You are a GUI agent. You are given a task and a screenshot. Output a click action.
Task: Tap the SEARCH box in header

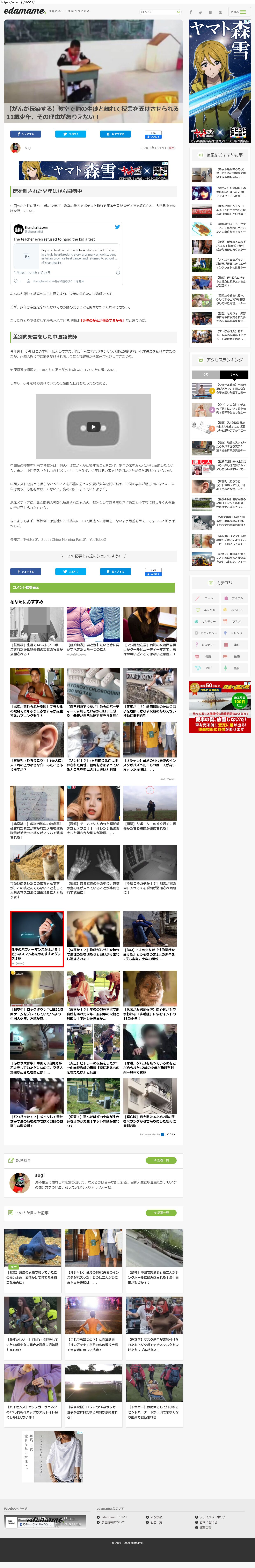(x=157, y=12)
